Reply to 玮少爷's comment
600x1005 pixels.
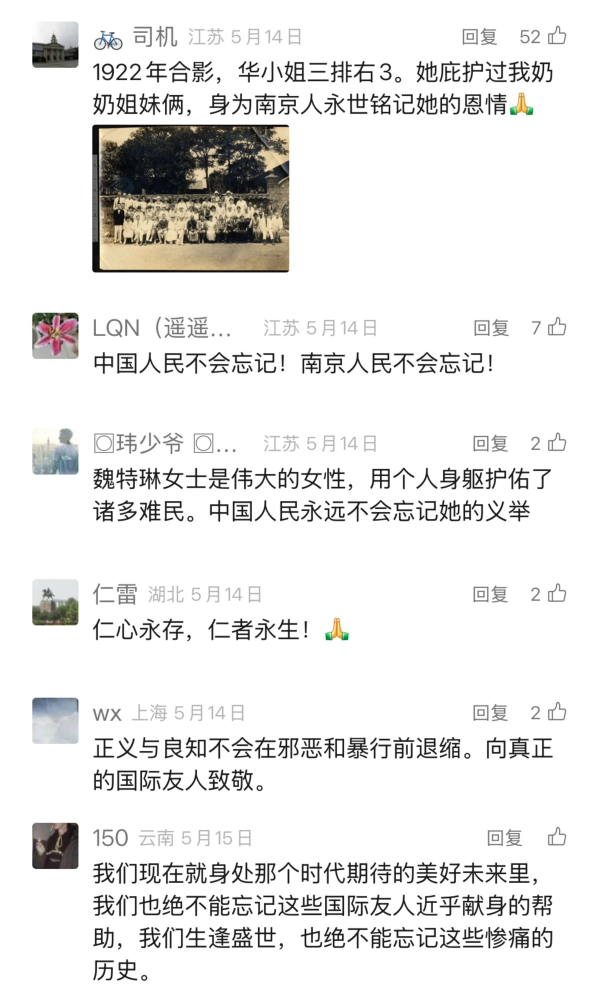tap(490, 444)
